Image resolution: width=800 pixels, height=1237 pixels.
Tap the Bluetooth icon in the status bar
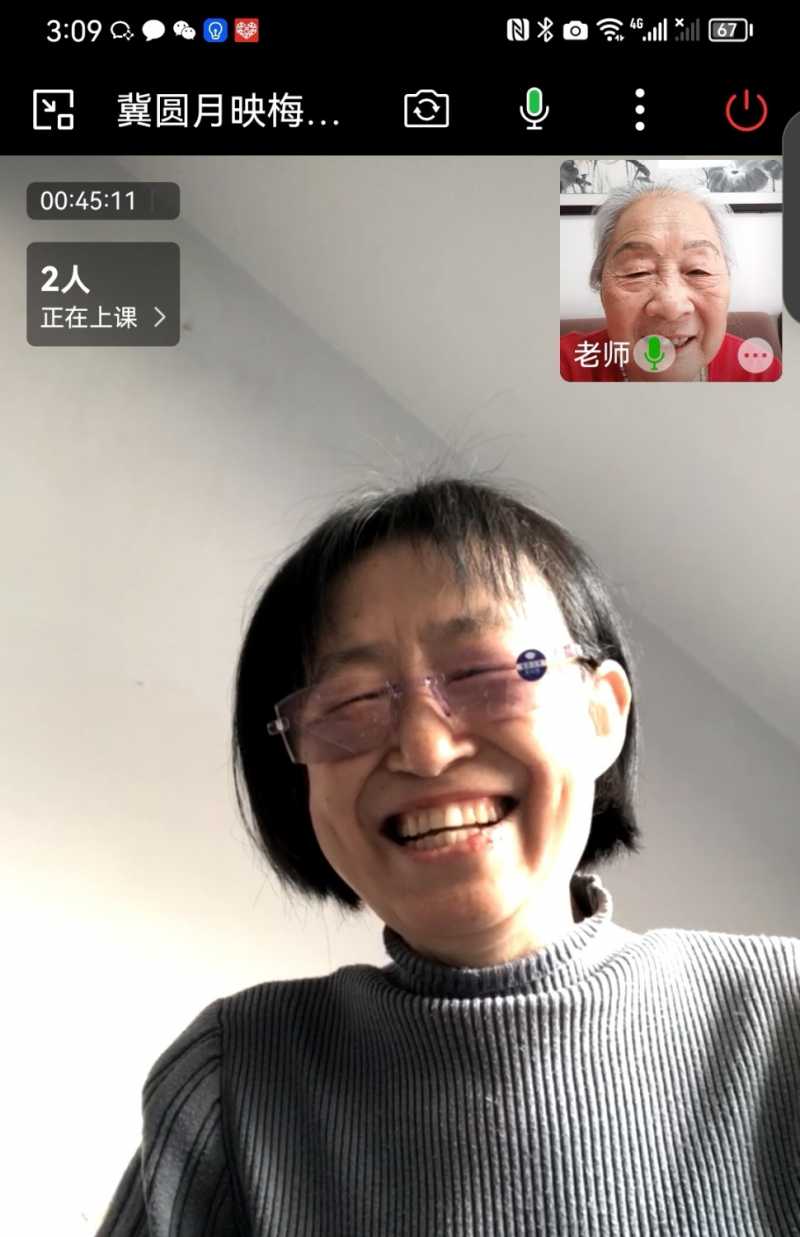[545, 30]
